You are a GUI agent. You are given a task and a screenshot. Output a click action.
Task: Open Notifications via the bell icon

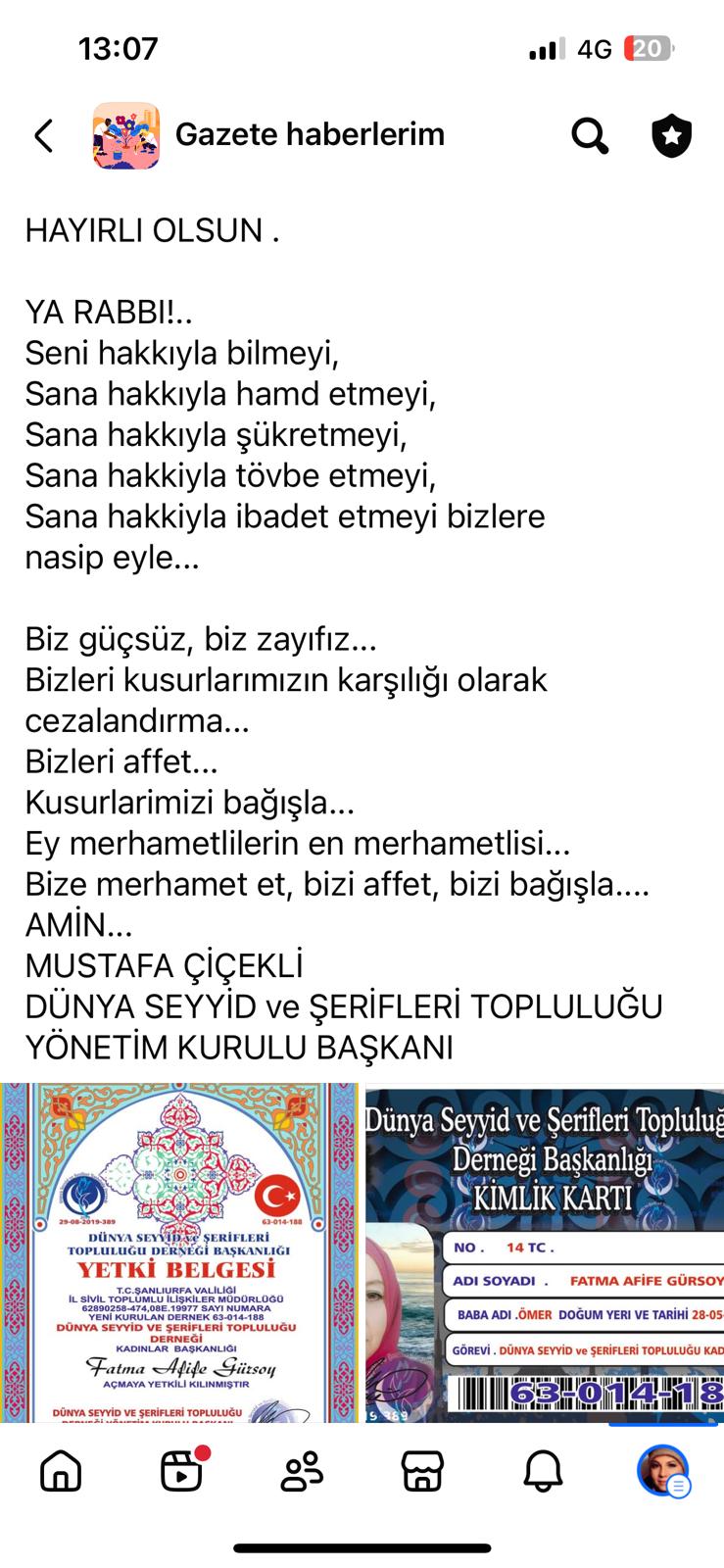pyautogui.click(x=543, y=1471)
